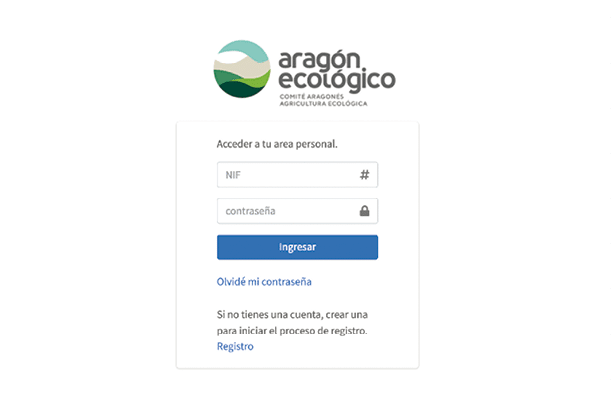The height and width of the screenshot is (400, 611).
Task: Focus the contraseña password field
Action: [285, 211]
